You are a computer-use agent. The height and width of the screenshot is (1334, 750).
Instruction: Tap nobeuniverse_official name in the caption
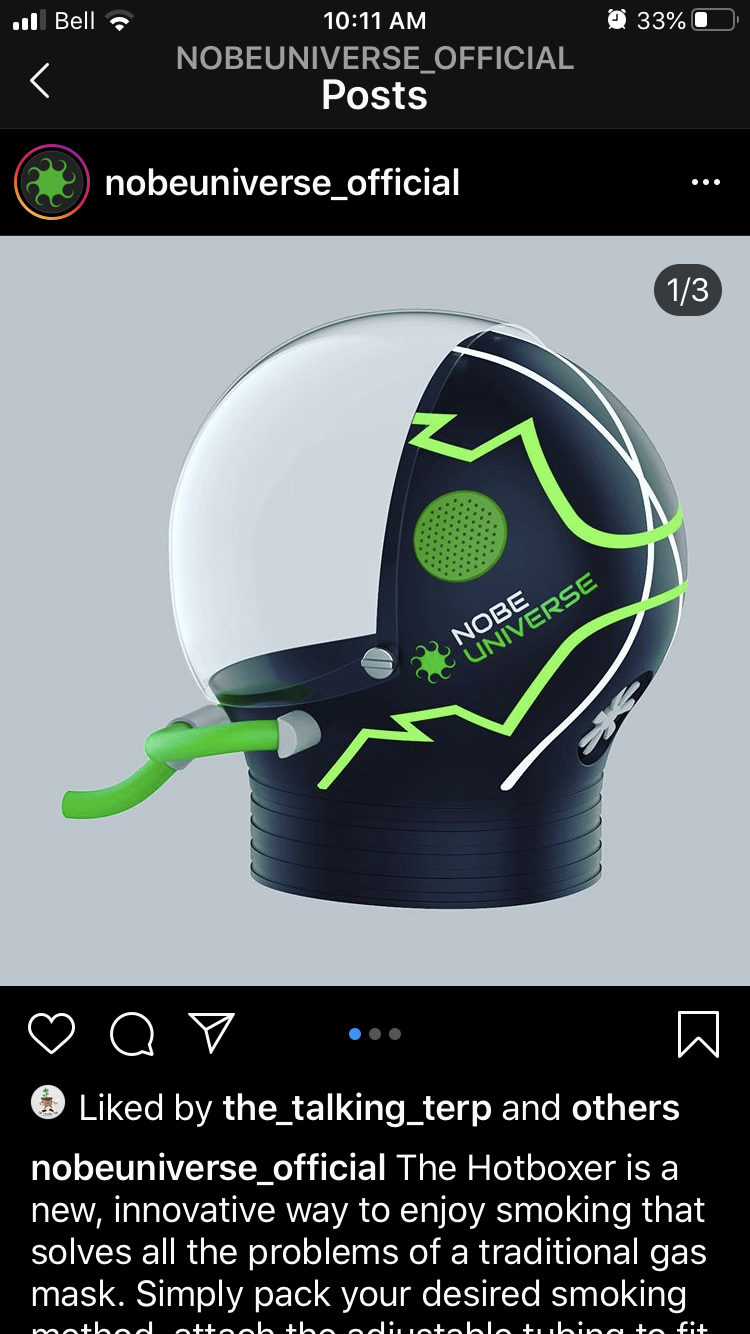coord(208,1167)
